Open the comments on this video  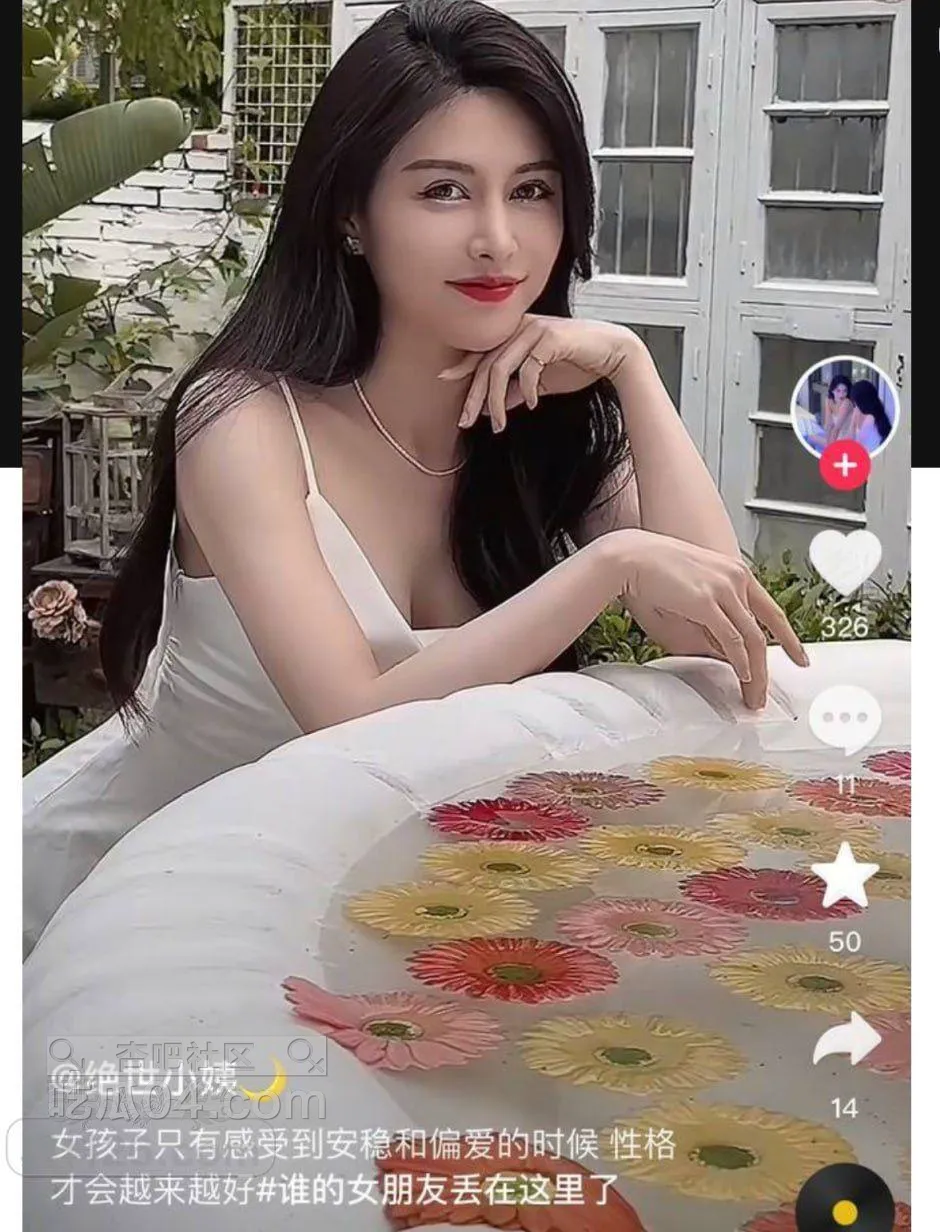[x=845, y=720]
